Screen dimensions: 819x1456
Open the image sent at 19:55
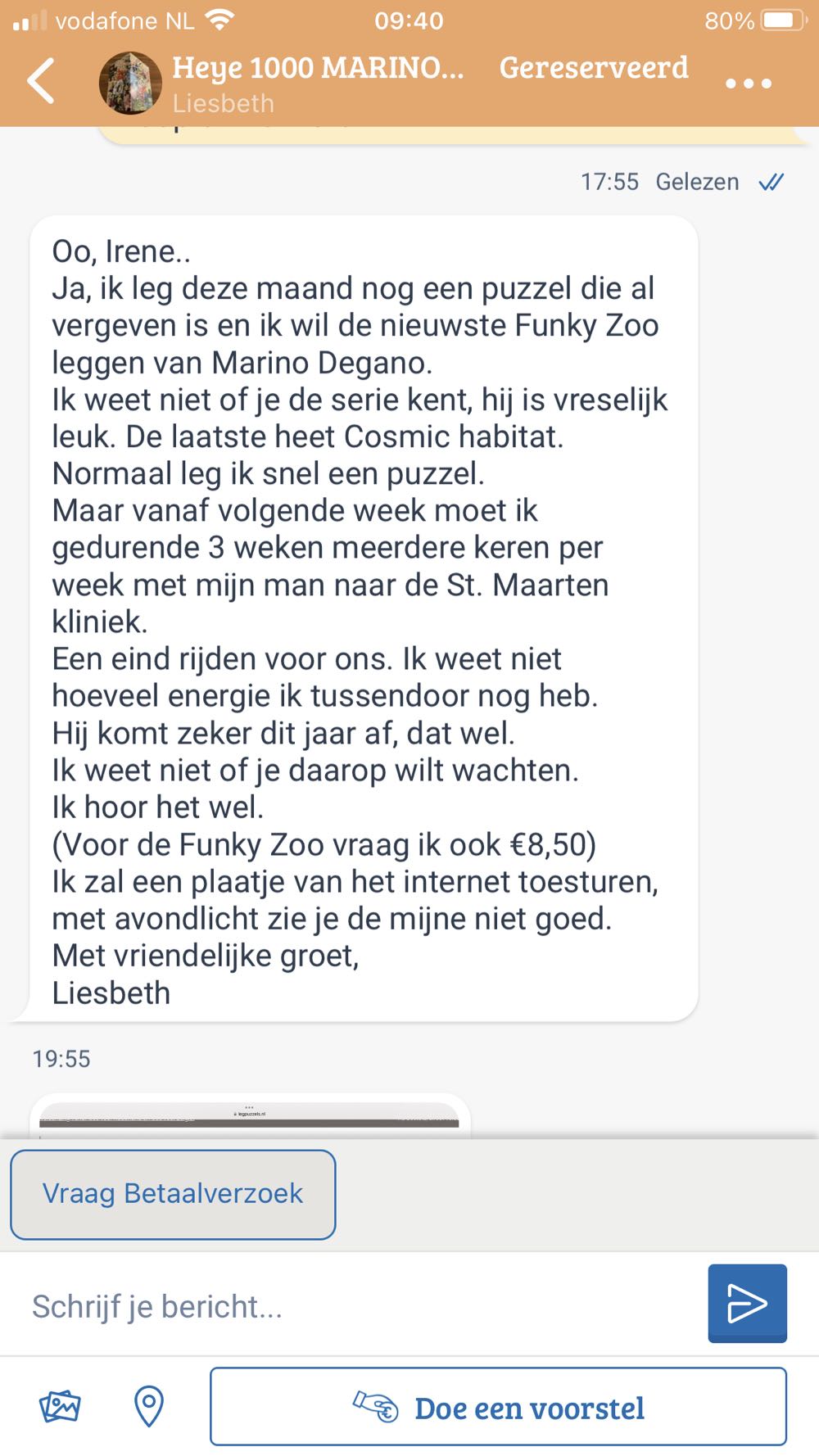(249, 1117)
